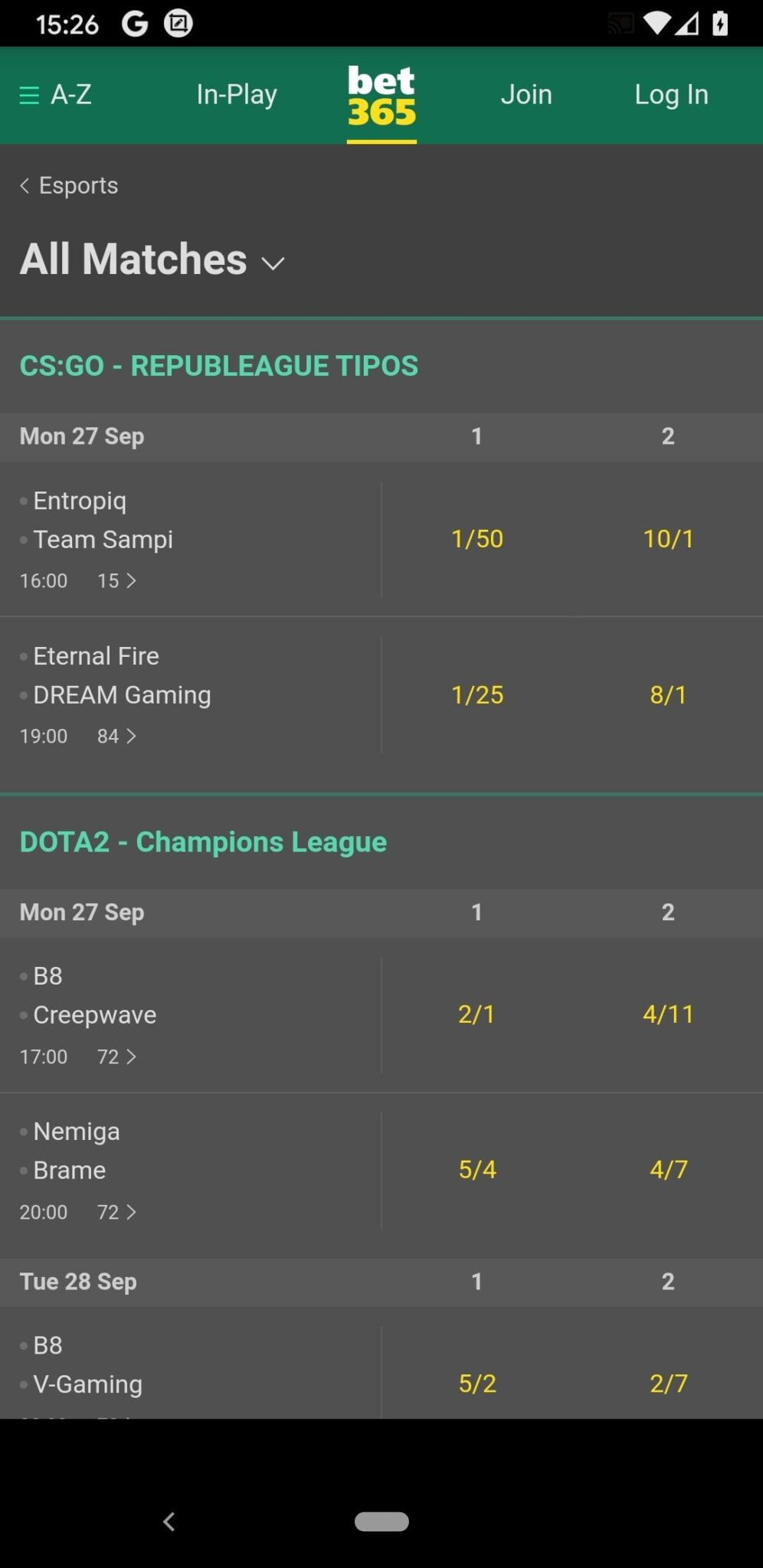Add Brame at 4/7 to betslip
The image size is (763, 1568).
click(668, 1170)
